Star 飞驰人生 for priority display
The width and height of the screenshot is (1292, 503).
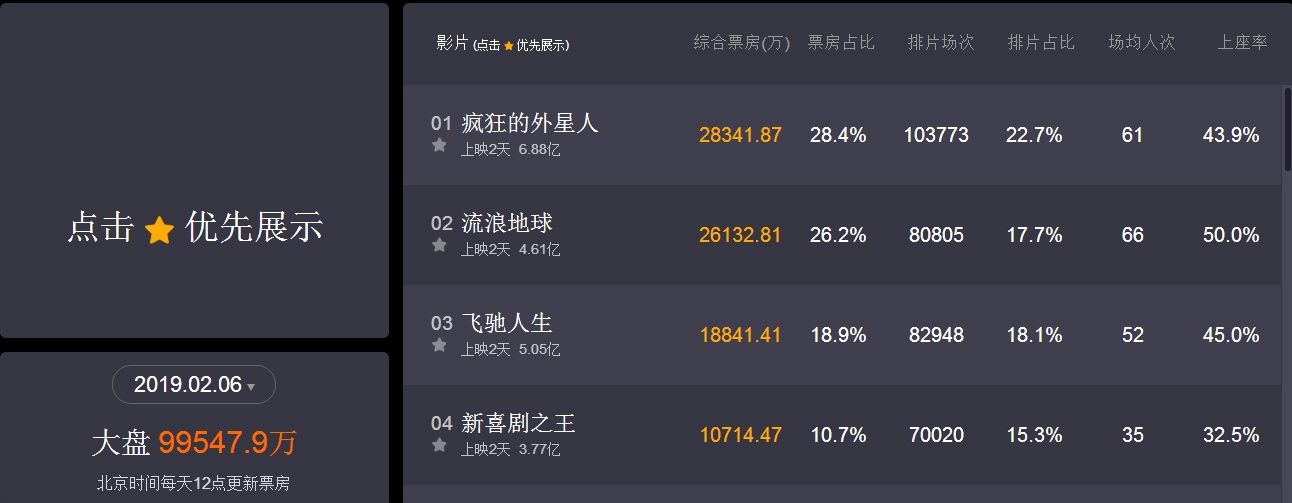point(439,346)
